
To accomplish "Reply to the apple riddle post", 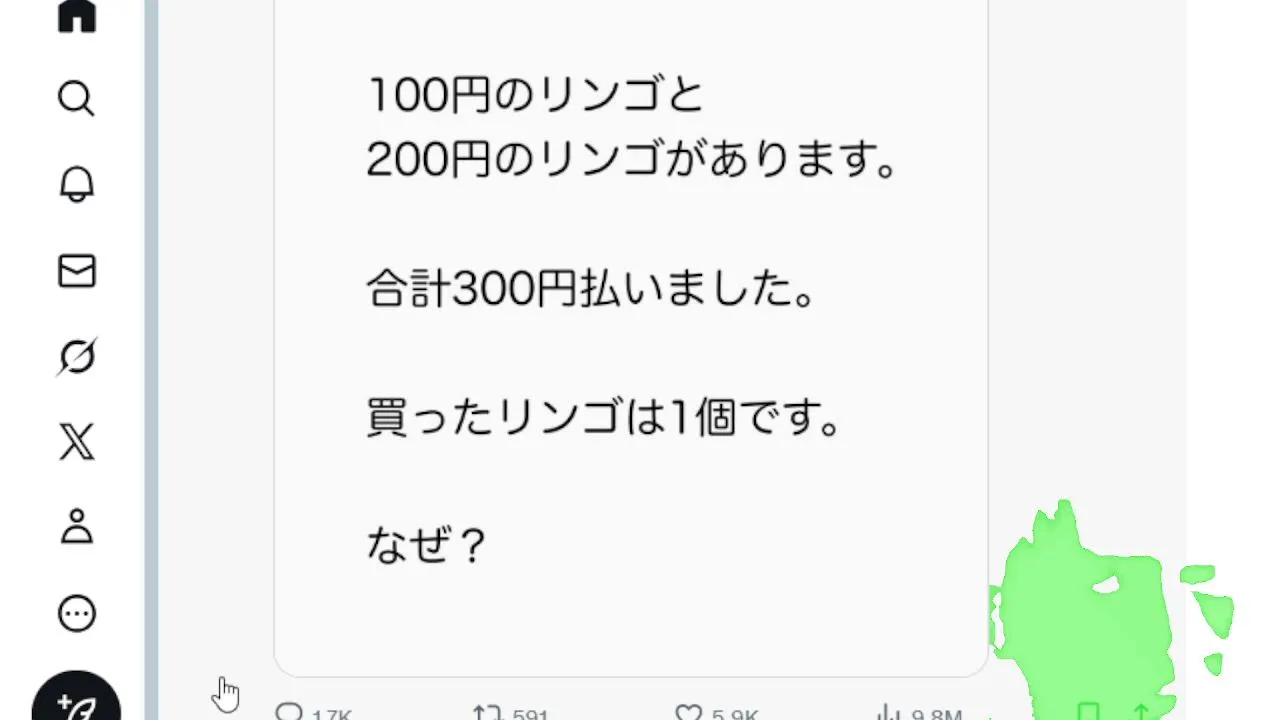I will (x=289, y=713).
